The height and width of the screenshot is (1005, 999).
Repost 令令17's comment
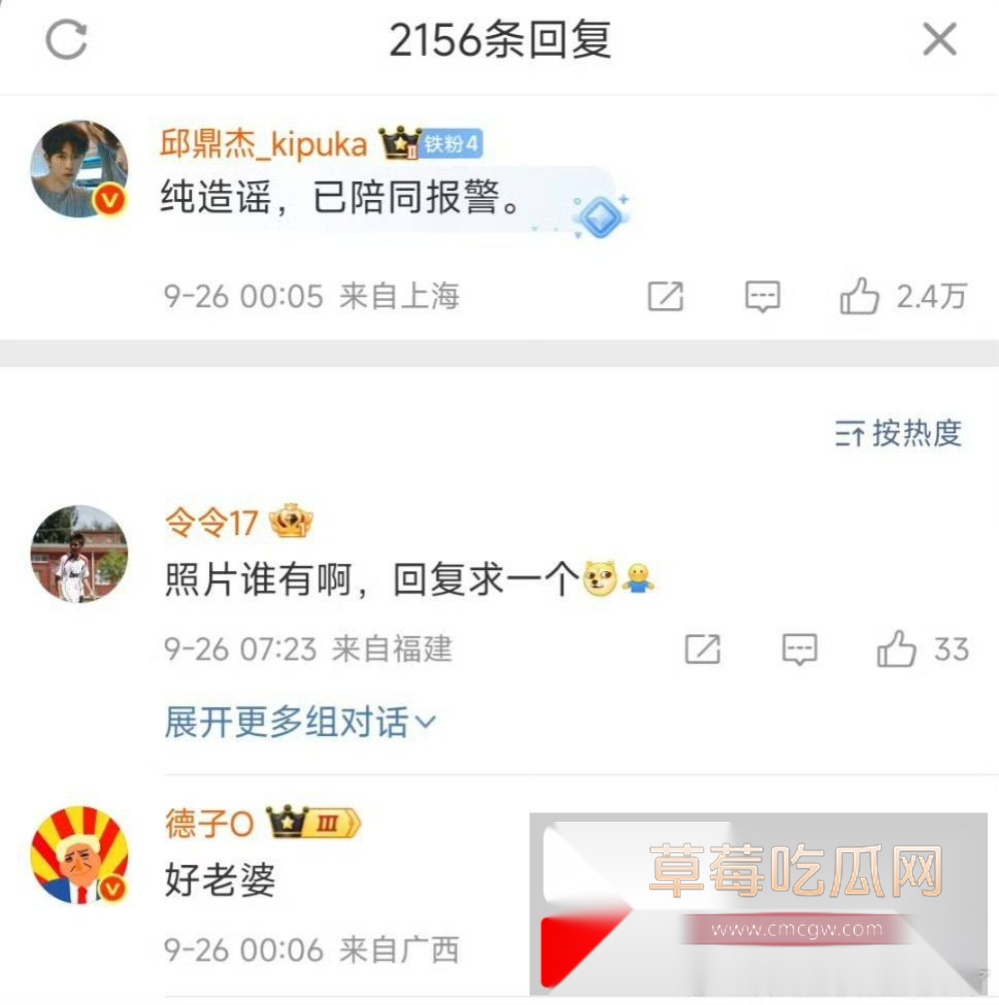click(703, 649)
